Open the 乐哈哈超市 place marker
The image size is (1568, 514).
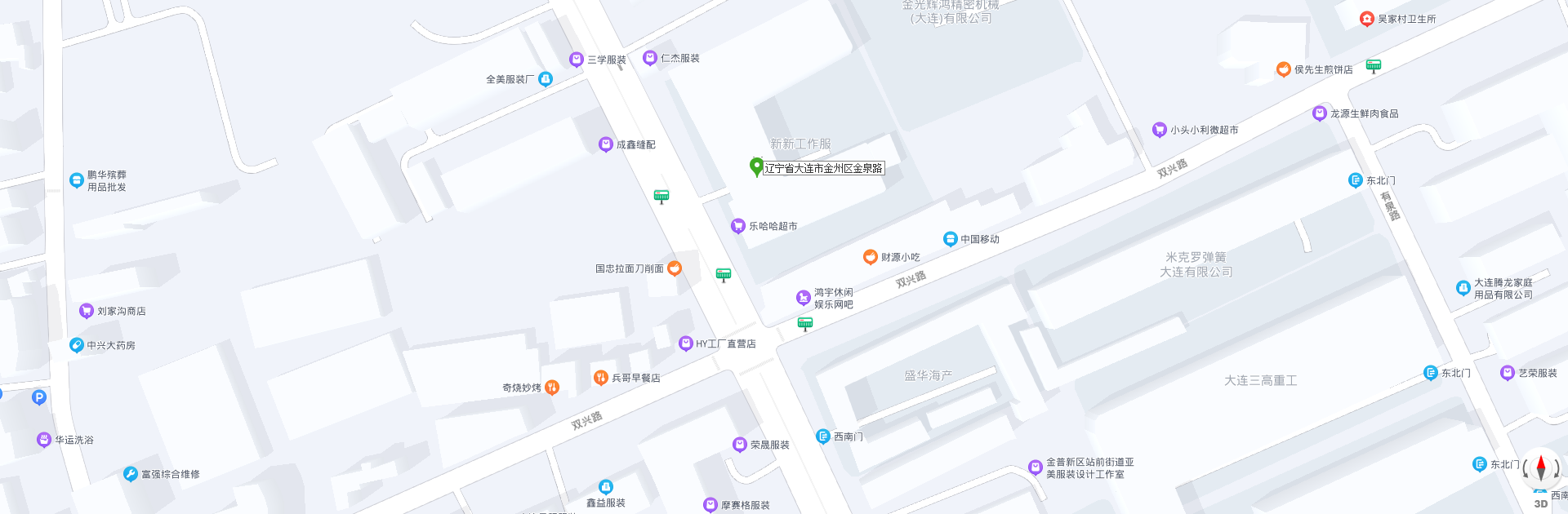point(738,226)
